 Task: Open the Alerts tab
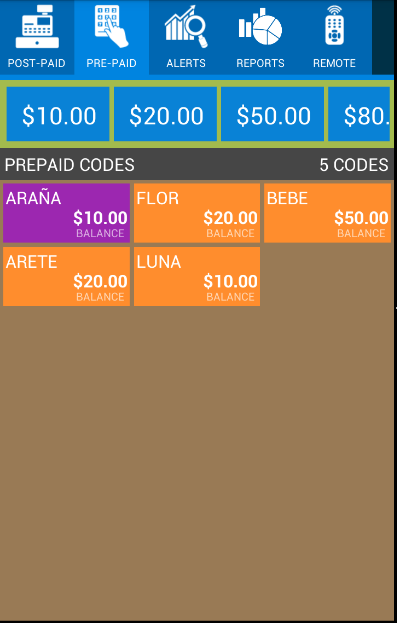click(186, 37)
